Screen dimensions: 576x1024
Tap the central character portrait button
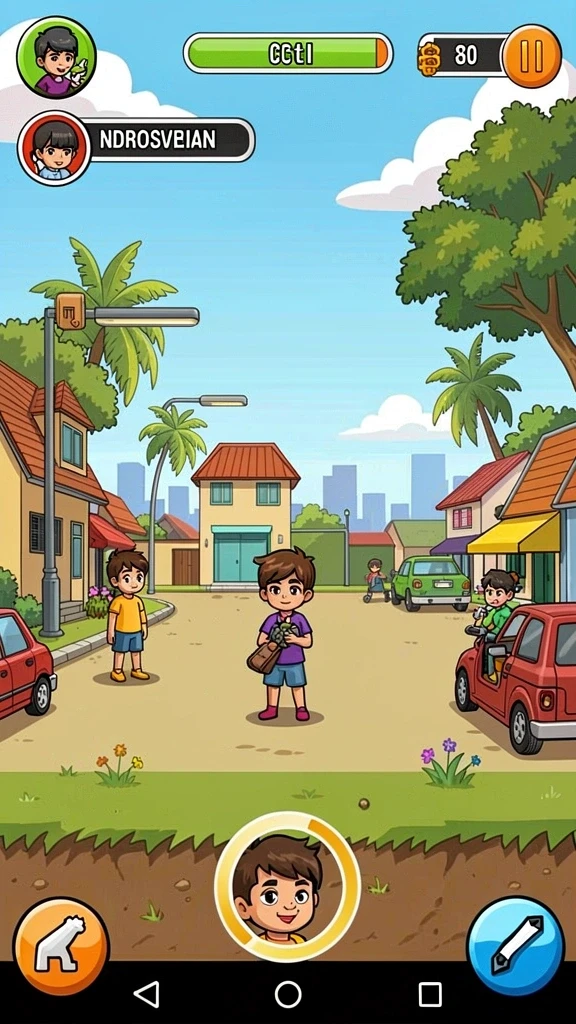pos(287,886)
